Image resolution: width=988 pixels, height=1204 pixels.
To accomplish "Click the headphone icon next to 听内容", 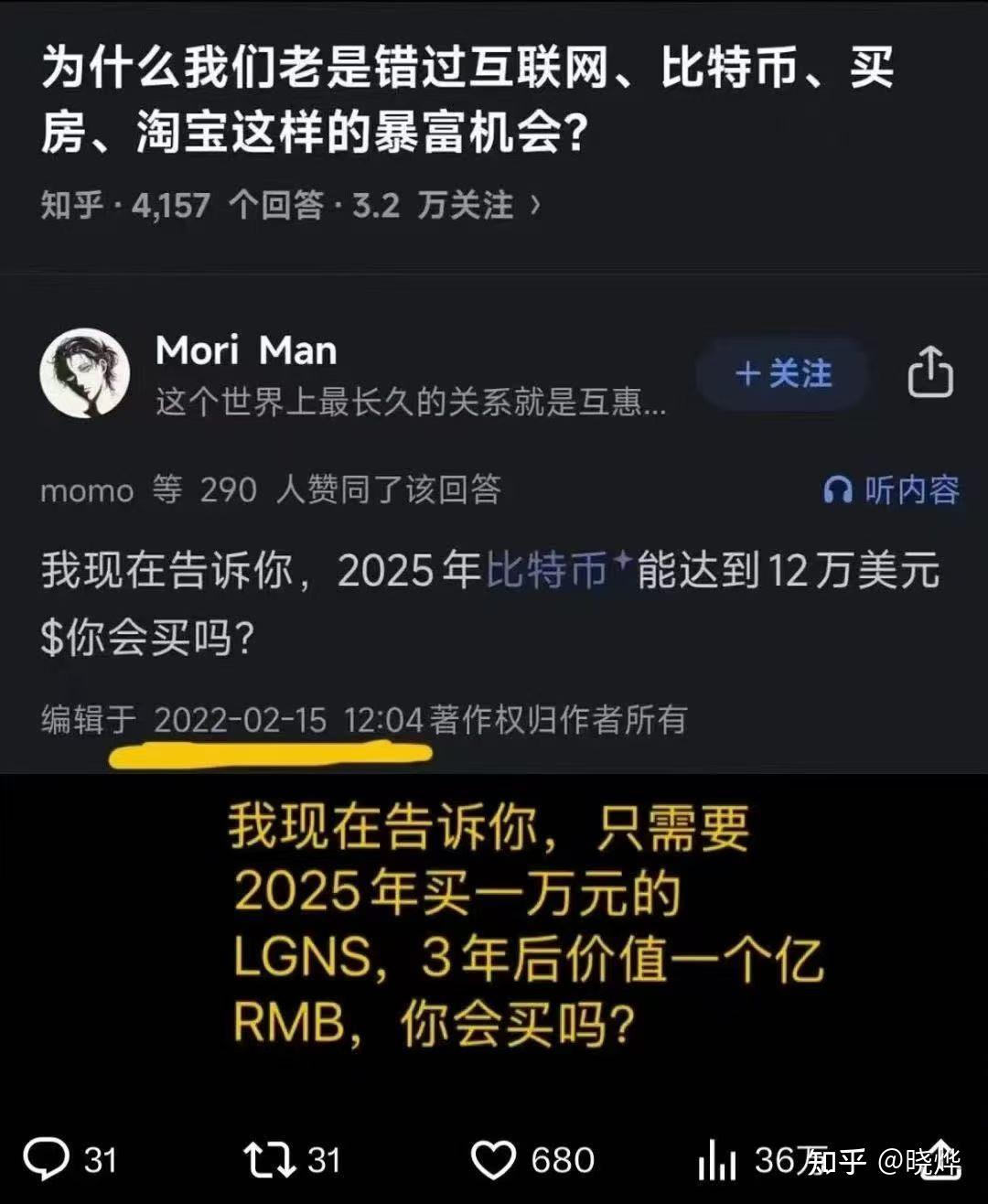I will coord(838,491).
